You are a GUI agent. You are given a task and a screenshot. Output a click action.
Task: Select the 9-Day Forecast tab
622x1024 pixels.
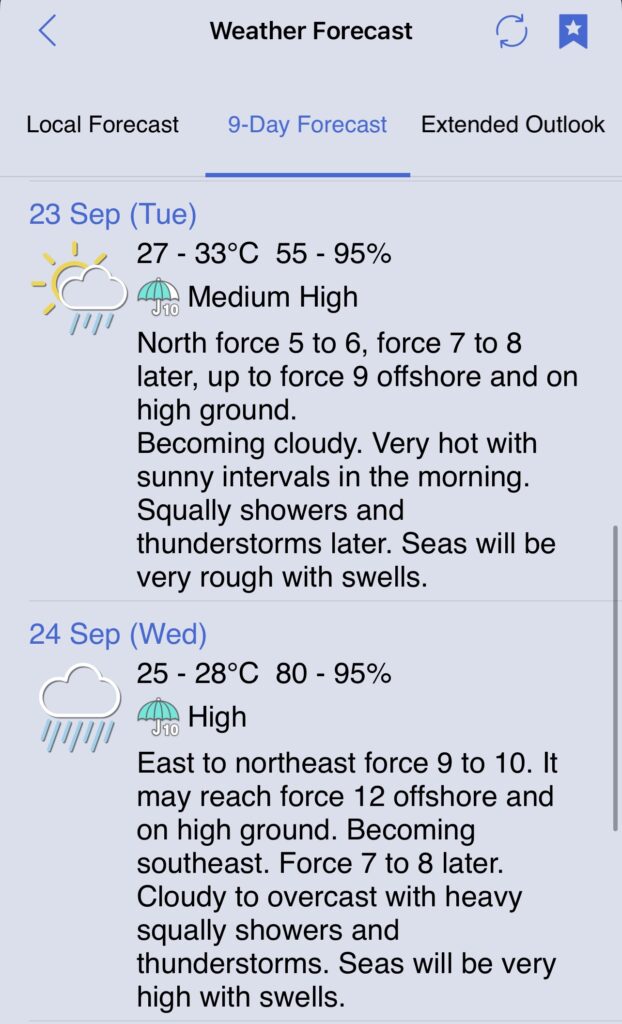point(307,125)
